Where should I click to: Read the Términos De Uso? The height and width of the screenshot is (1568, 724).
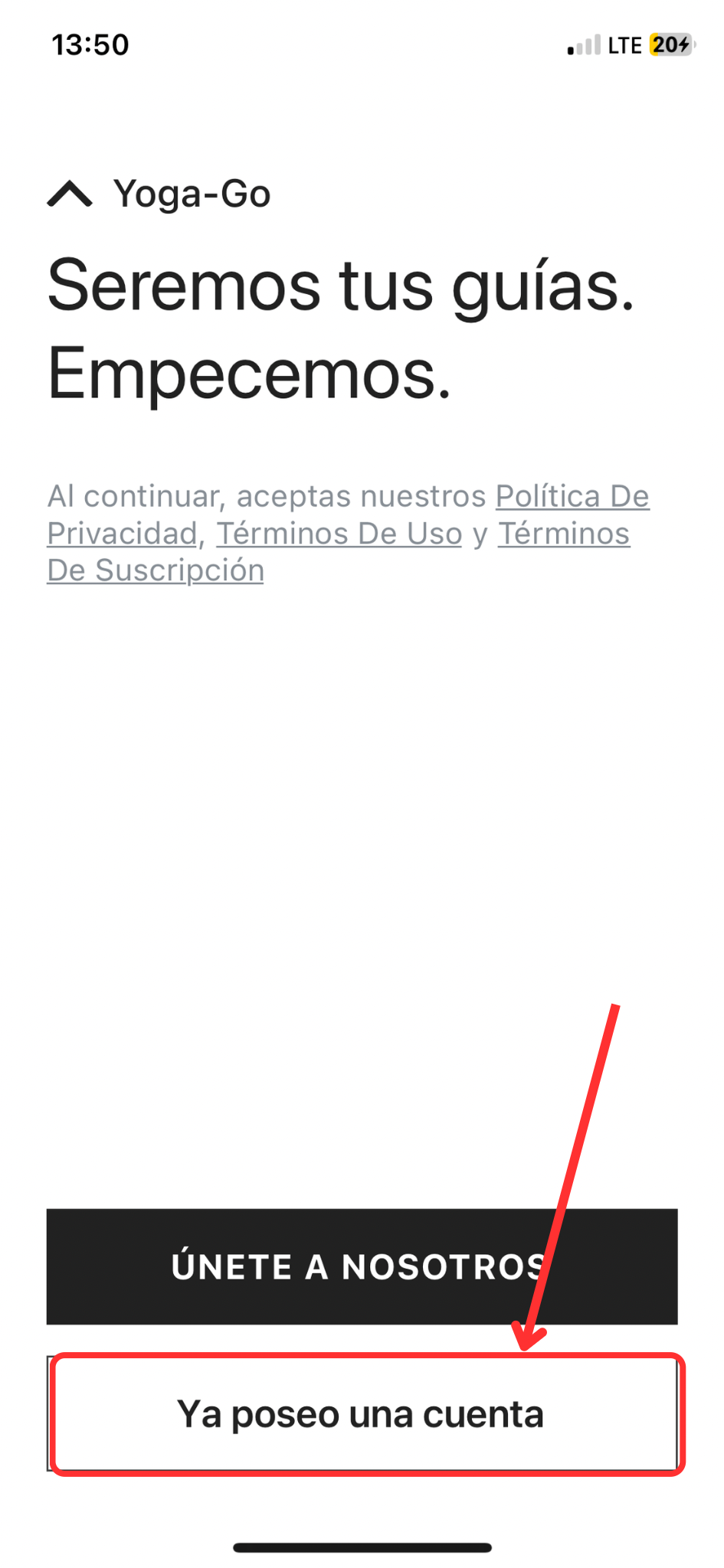[339, 534]
